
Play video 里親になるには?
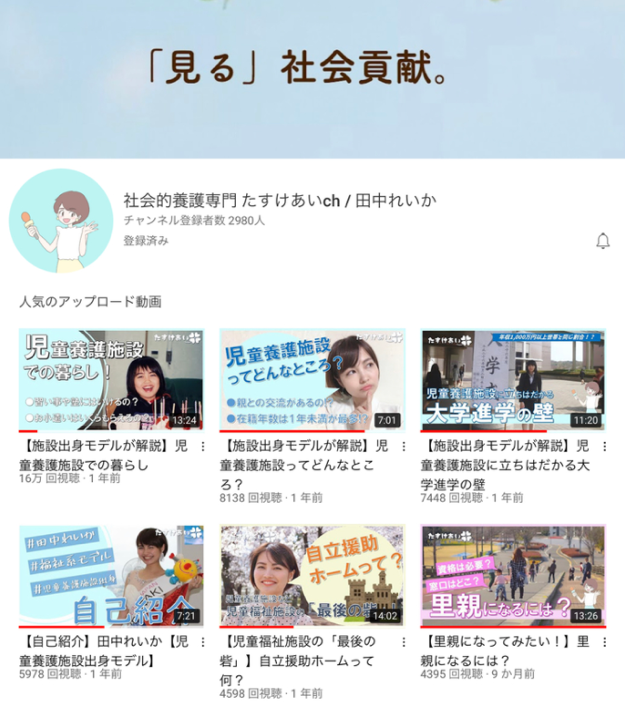tap(513, 576)
